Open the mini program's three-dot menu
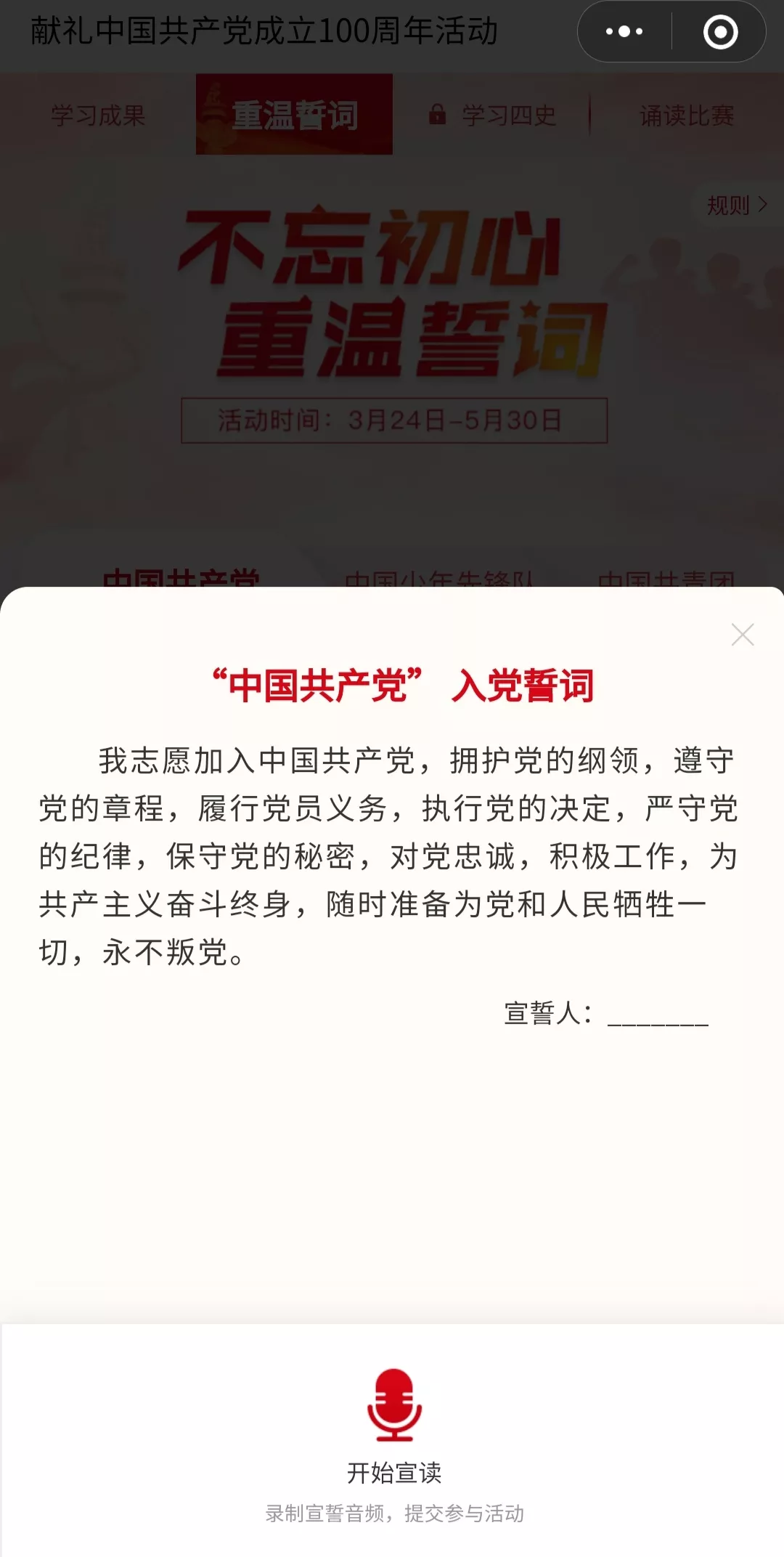Image resolution: width=784 pixels, height=1557 pixels. (624, 32)
